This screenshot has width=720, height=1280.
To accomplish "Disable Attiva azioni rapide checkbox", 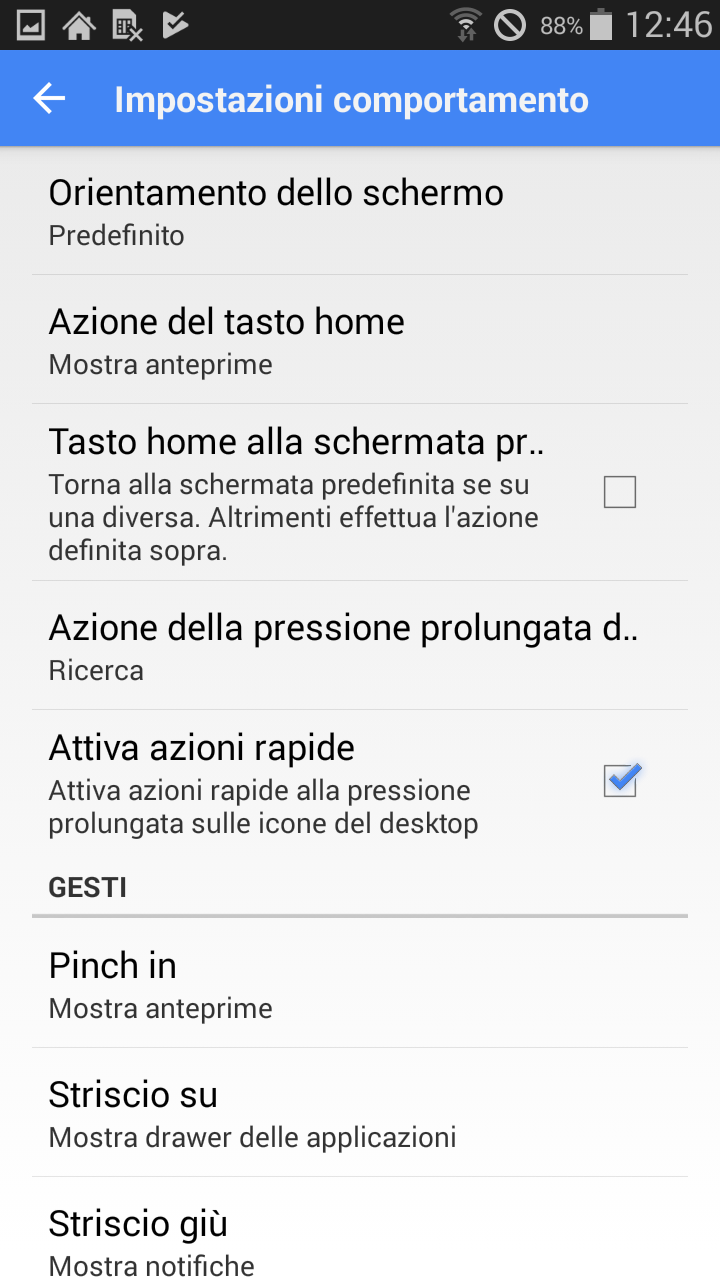I will click(621, 780).
